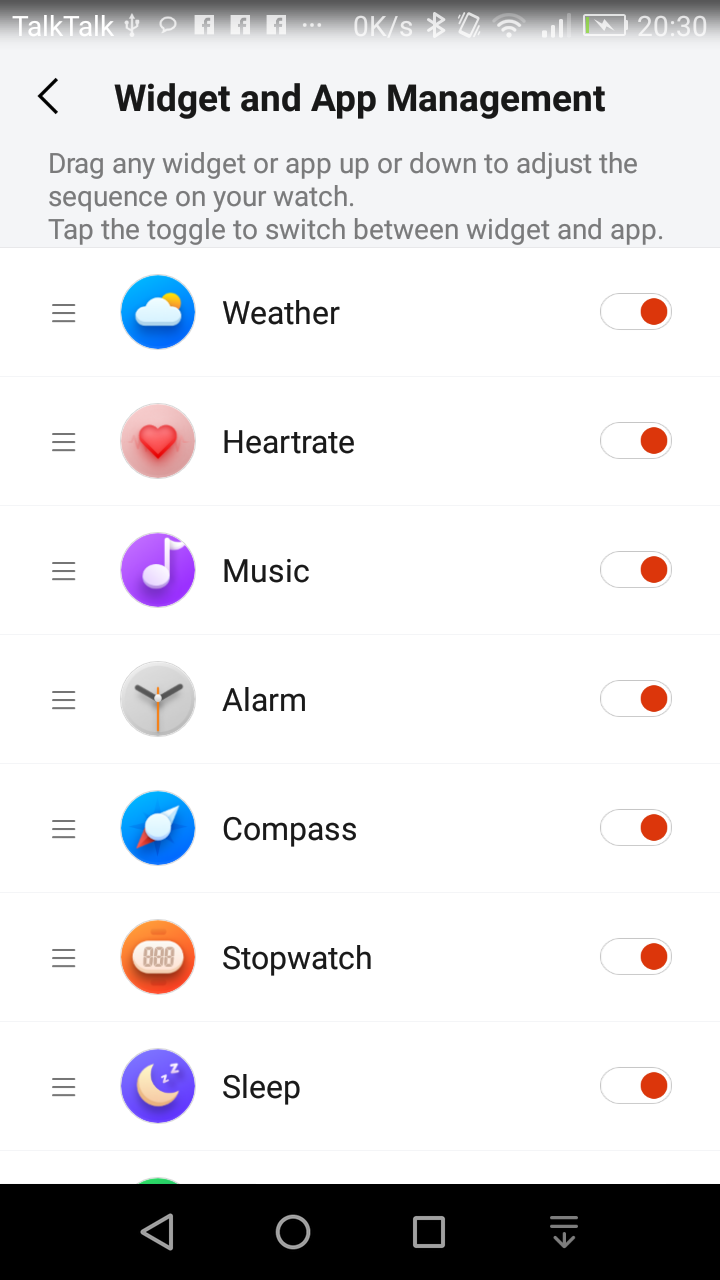Switch the Music toggle
This screenshot has width=720, height=1280.
(x=635, y=570)
